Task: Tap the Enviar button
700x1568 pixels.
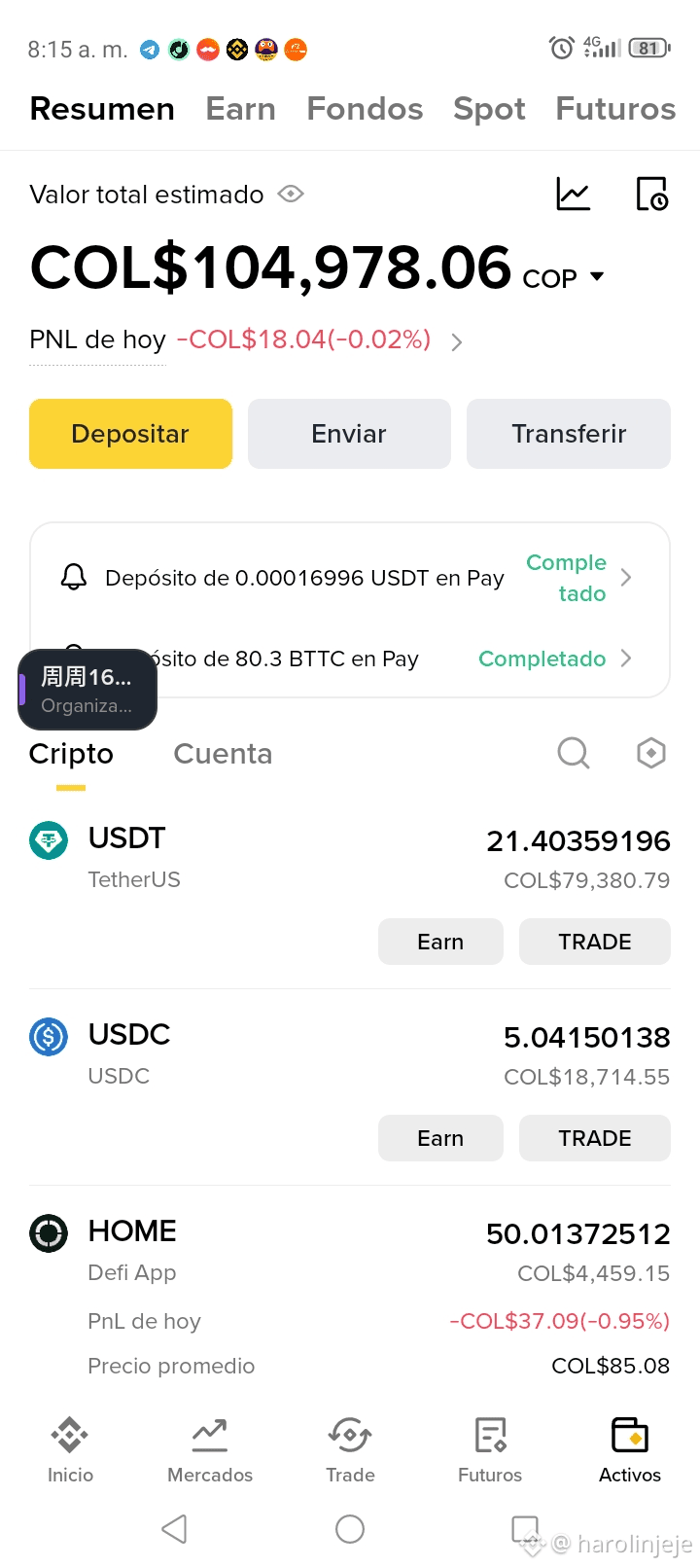Action: click(x=349, y=434)
